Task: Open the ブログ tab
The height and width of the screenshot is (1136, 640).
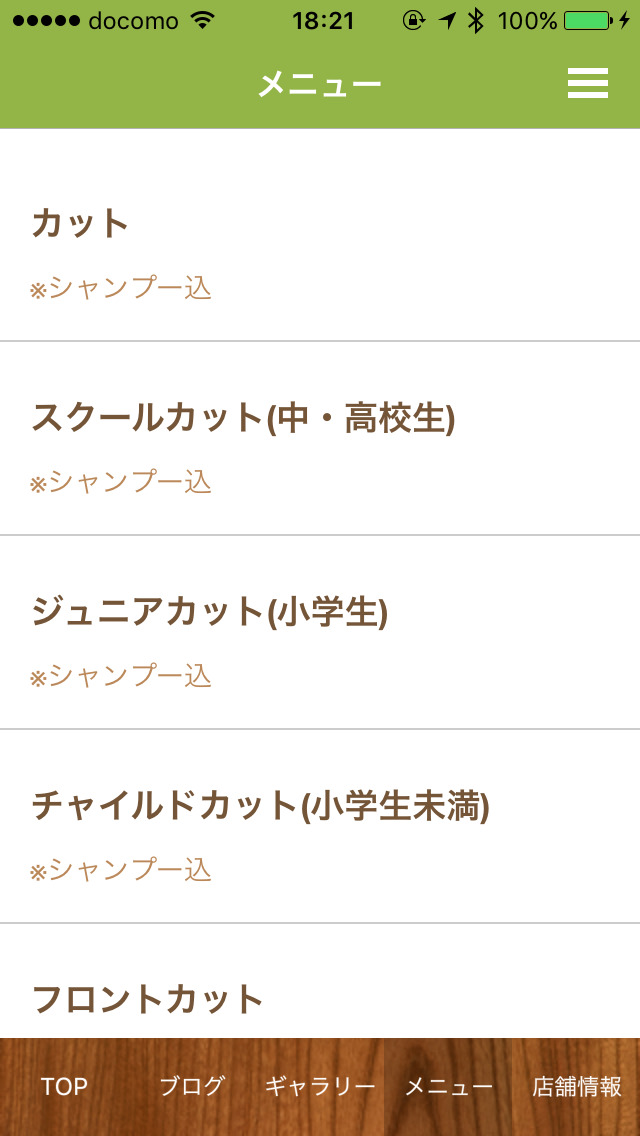Action: coord(192,1087)
